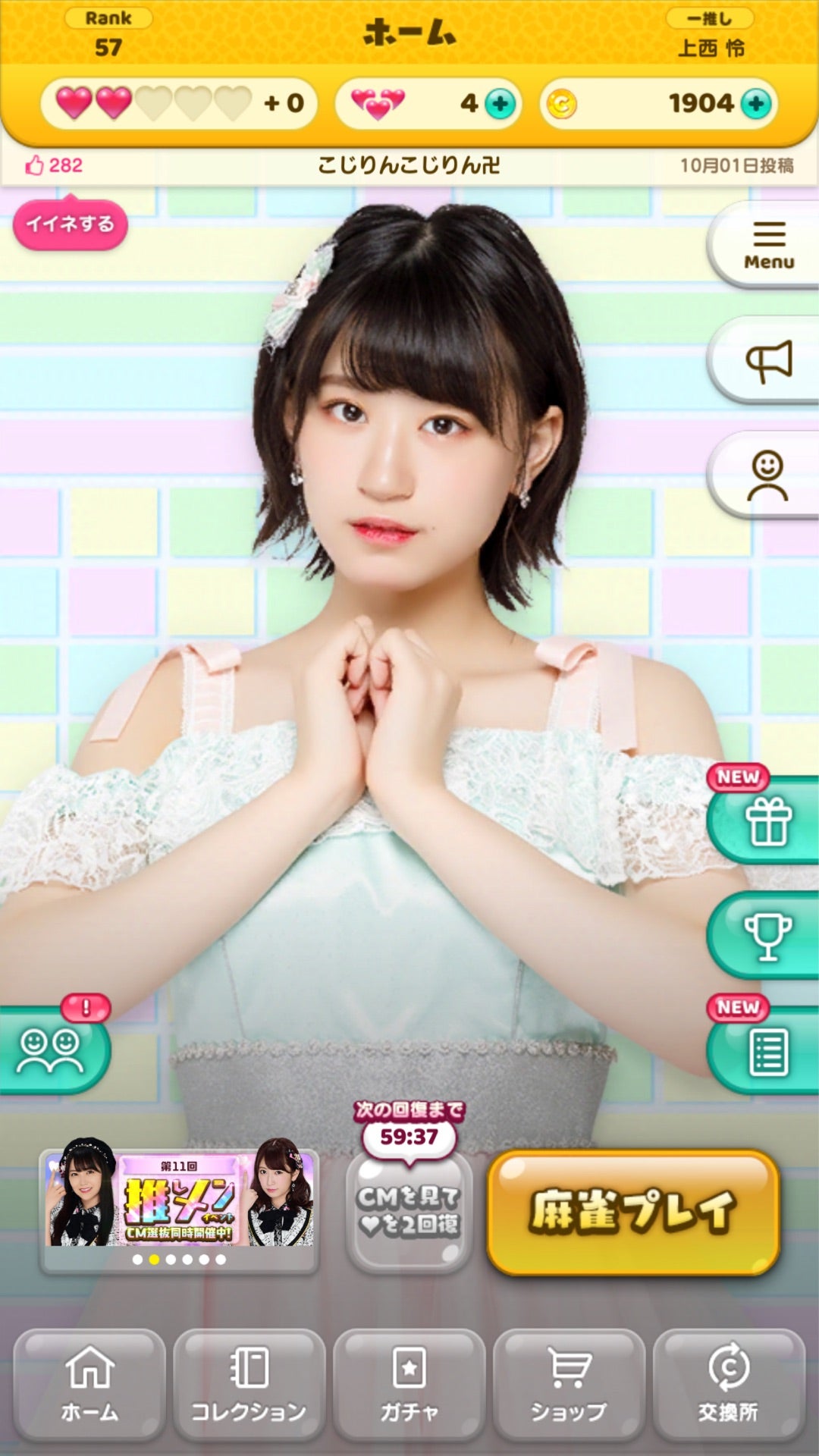Switch to the コレクション tab

[249, 1385]
